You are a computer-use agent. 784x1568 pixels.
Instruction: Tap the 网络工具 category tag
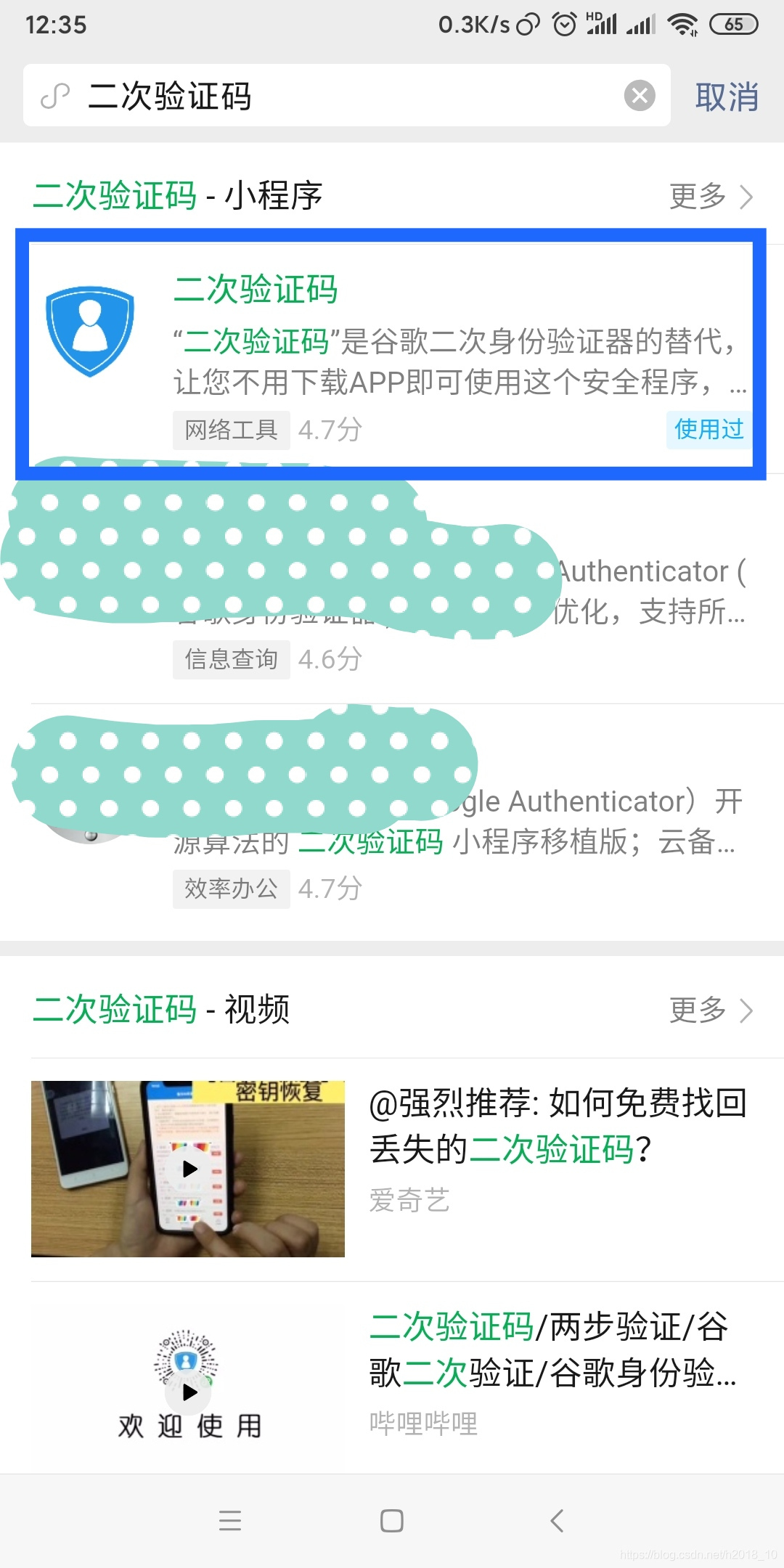pyautogui.click(x=231, y=430)
